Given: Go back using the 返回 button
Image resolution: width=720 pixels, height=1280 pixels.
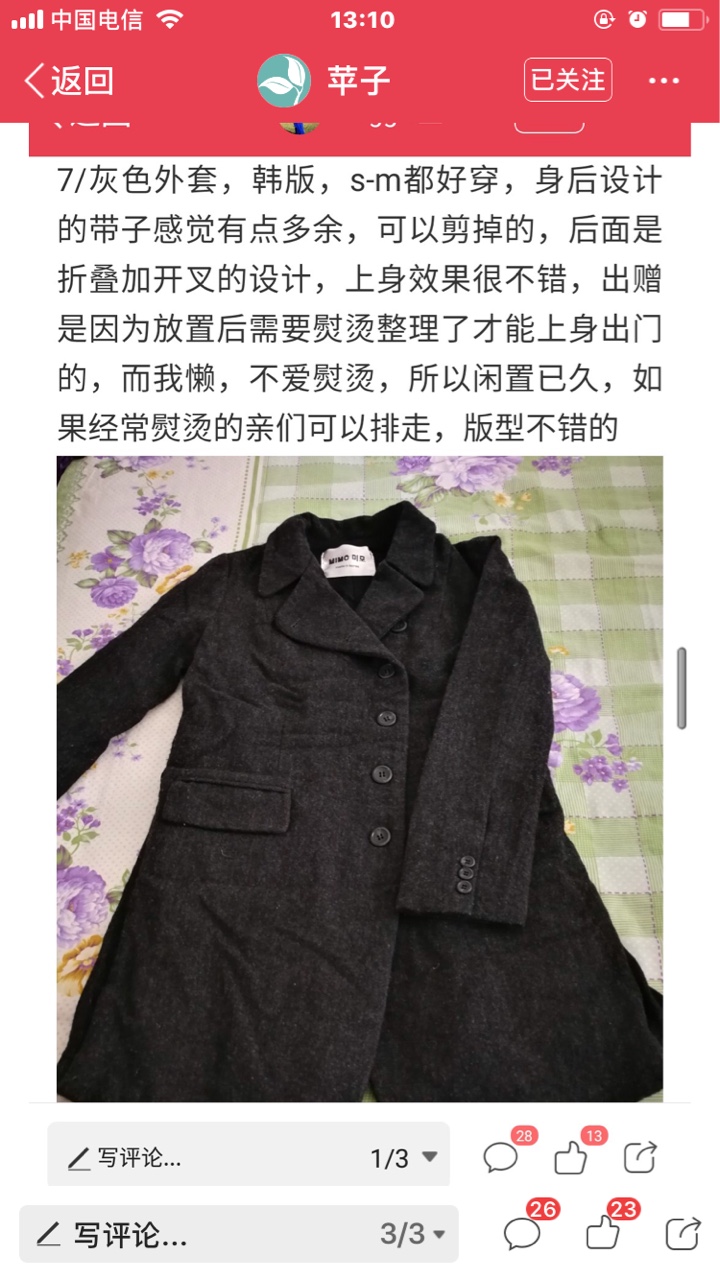Looking at the screenshot, I should tap(68, 81).
